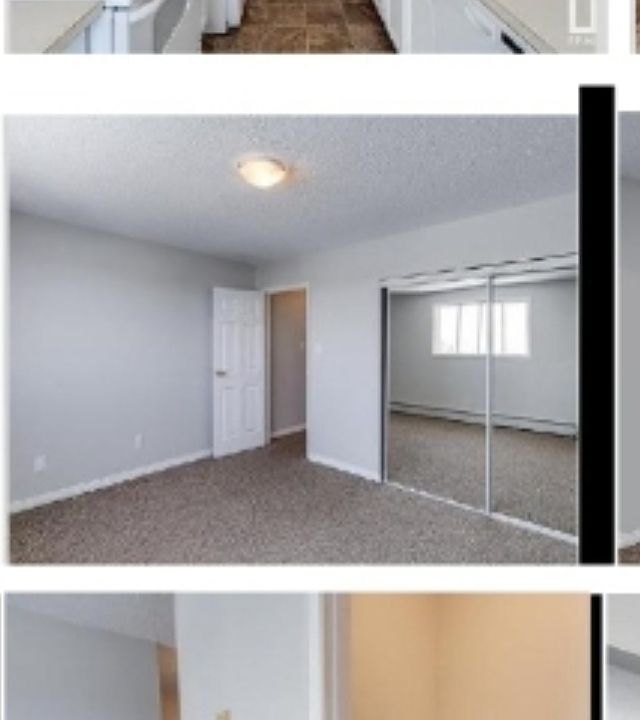The width and height of the screenshot is (640, 720).
Task: Open the bedroom photo with mirrored closet
Action: click(x=293, y=338)
